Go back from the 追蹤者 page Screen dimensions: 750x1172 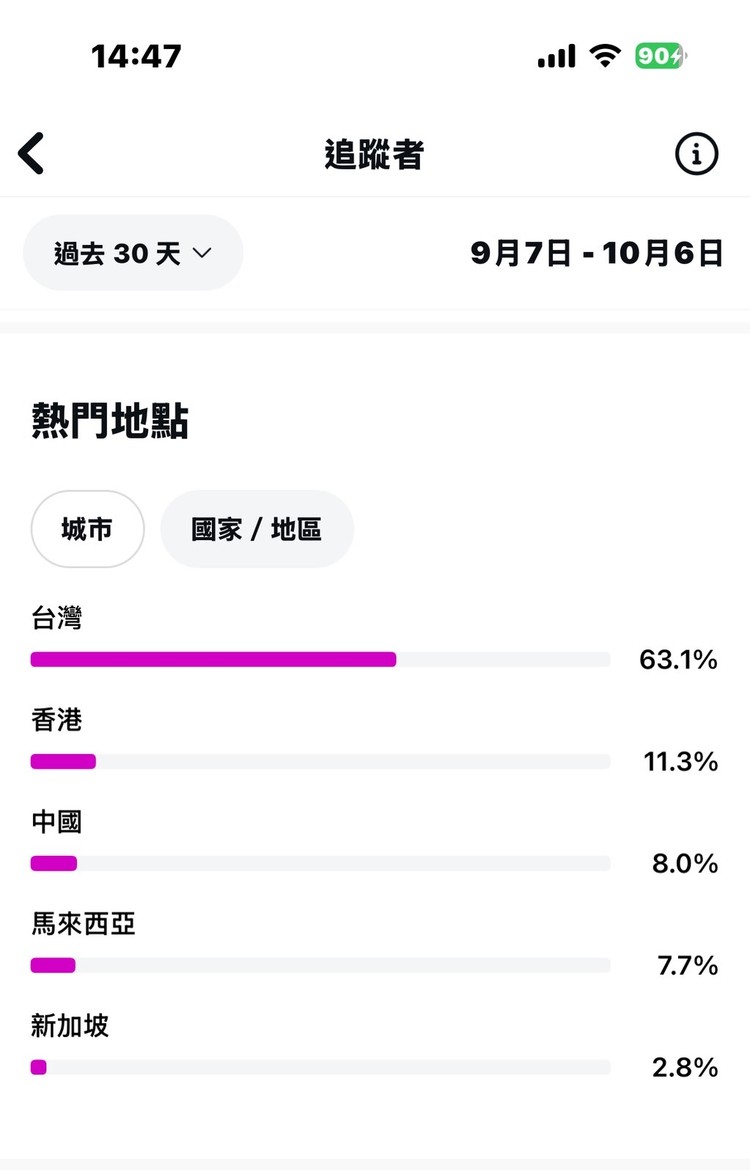tap(31, 153)
